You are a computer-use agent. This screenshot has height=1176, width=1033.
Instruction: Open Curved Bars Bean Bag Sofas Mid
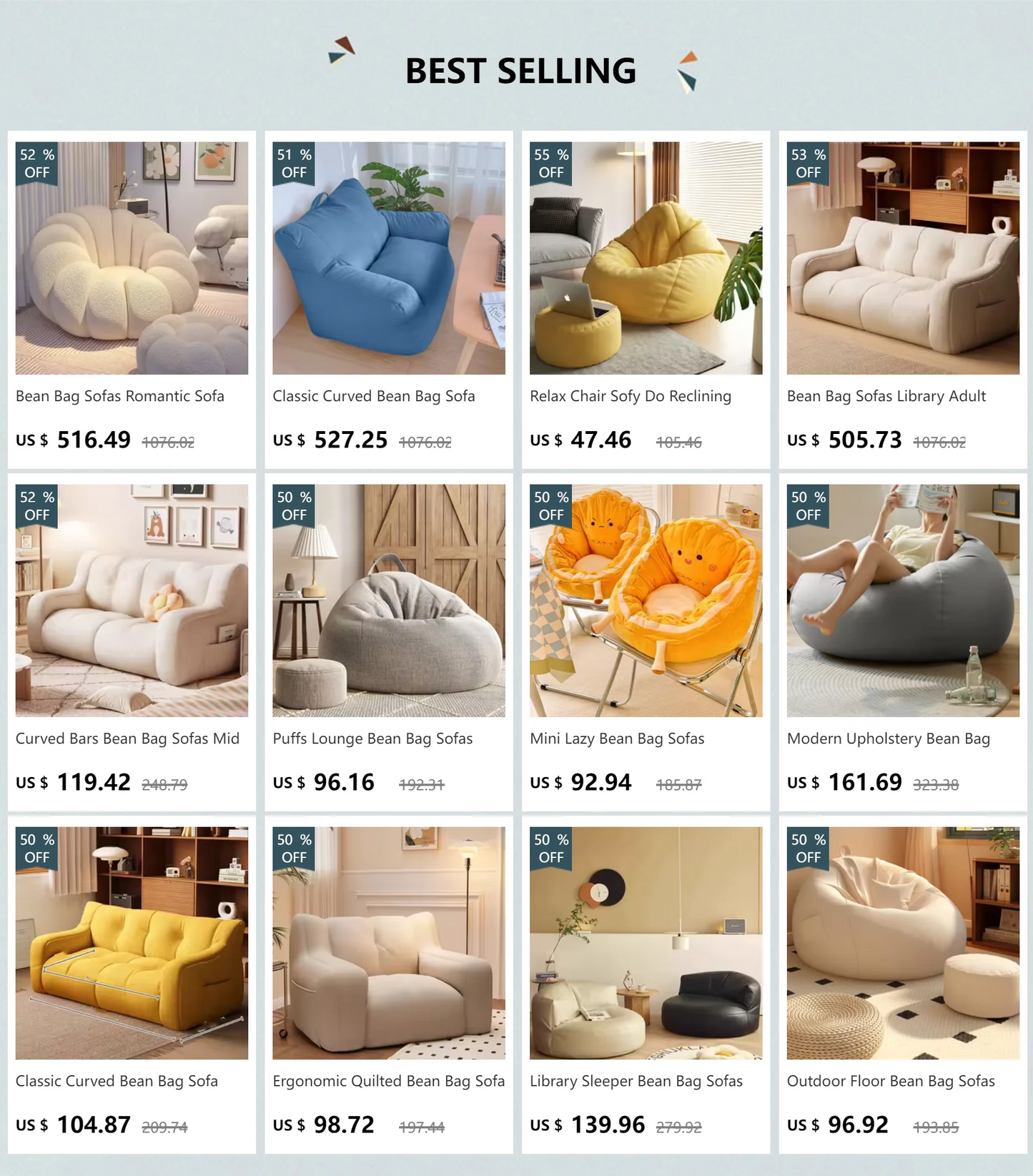pyautogui.click(x=132, y=601)
